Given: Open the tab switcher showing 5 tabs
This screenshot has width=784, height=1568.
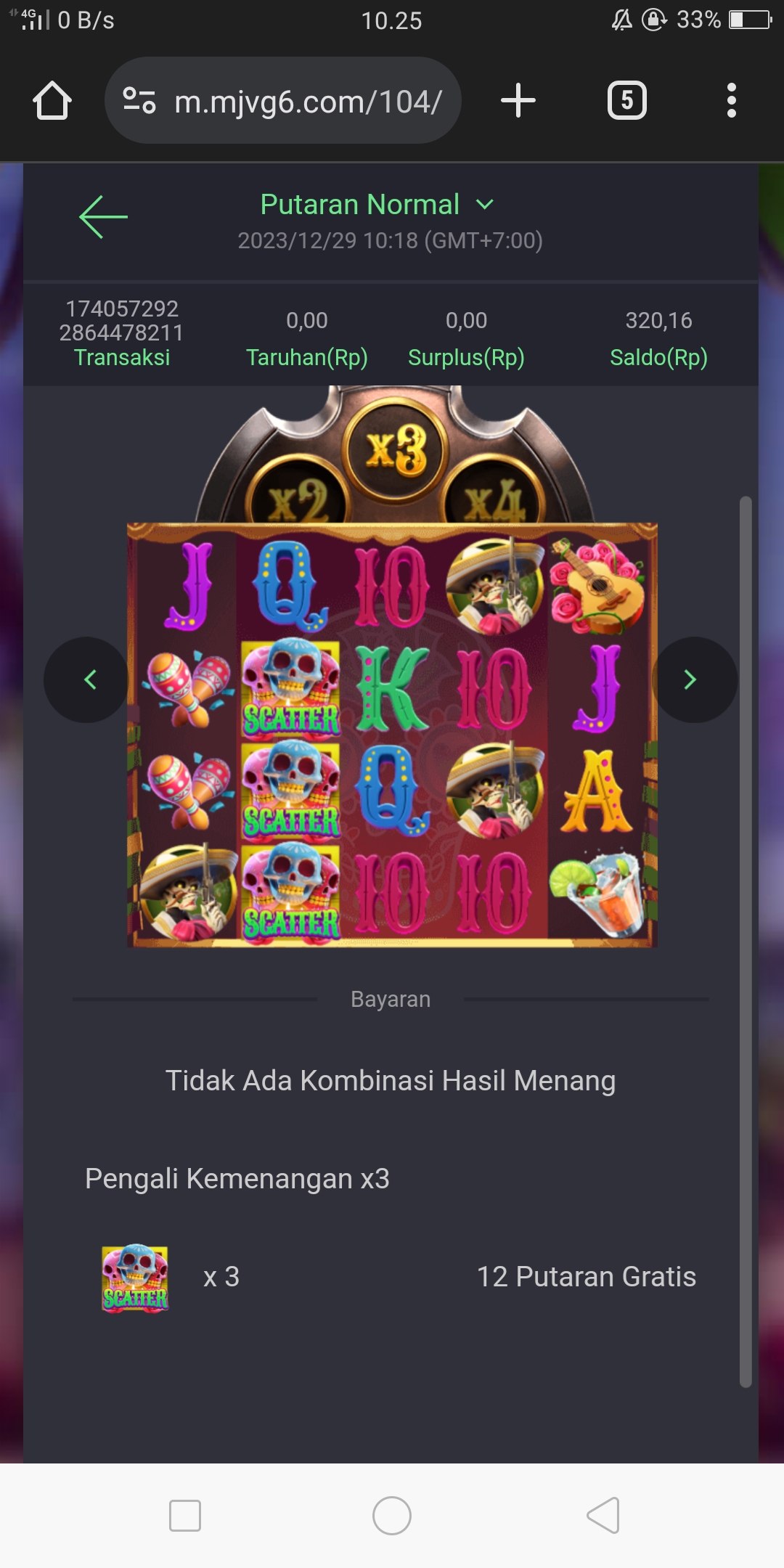Looking at the screenshot, I should click(626, 100).
